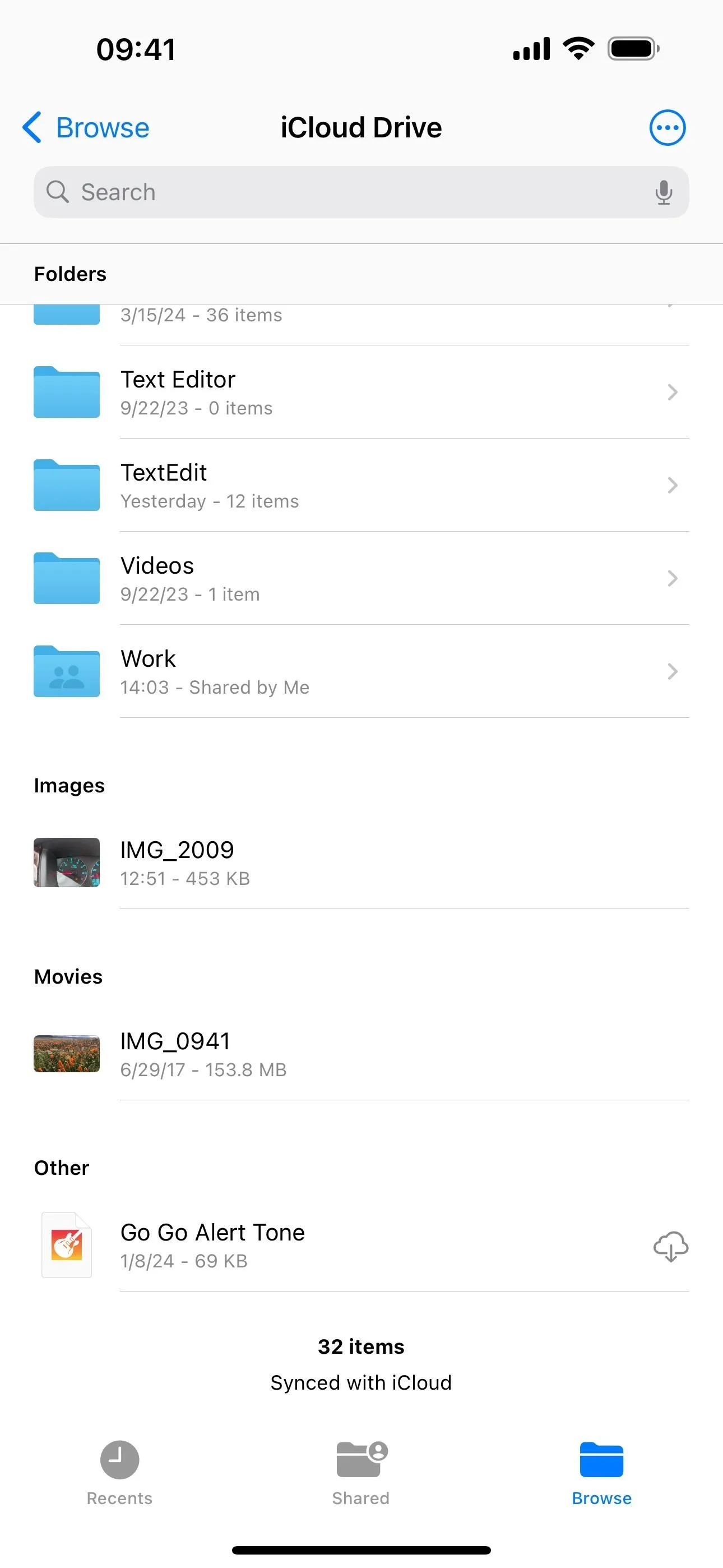Open image IMG_2009
This screenshot has width=723, height=1568.
(361, 863)
